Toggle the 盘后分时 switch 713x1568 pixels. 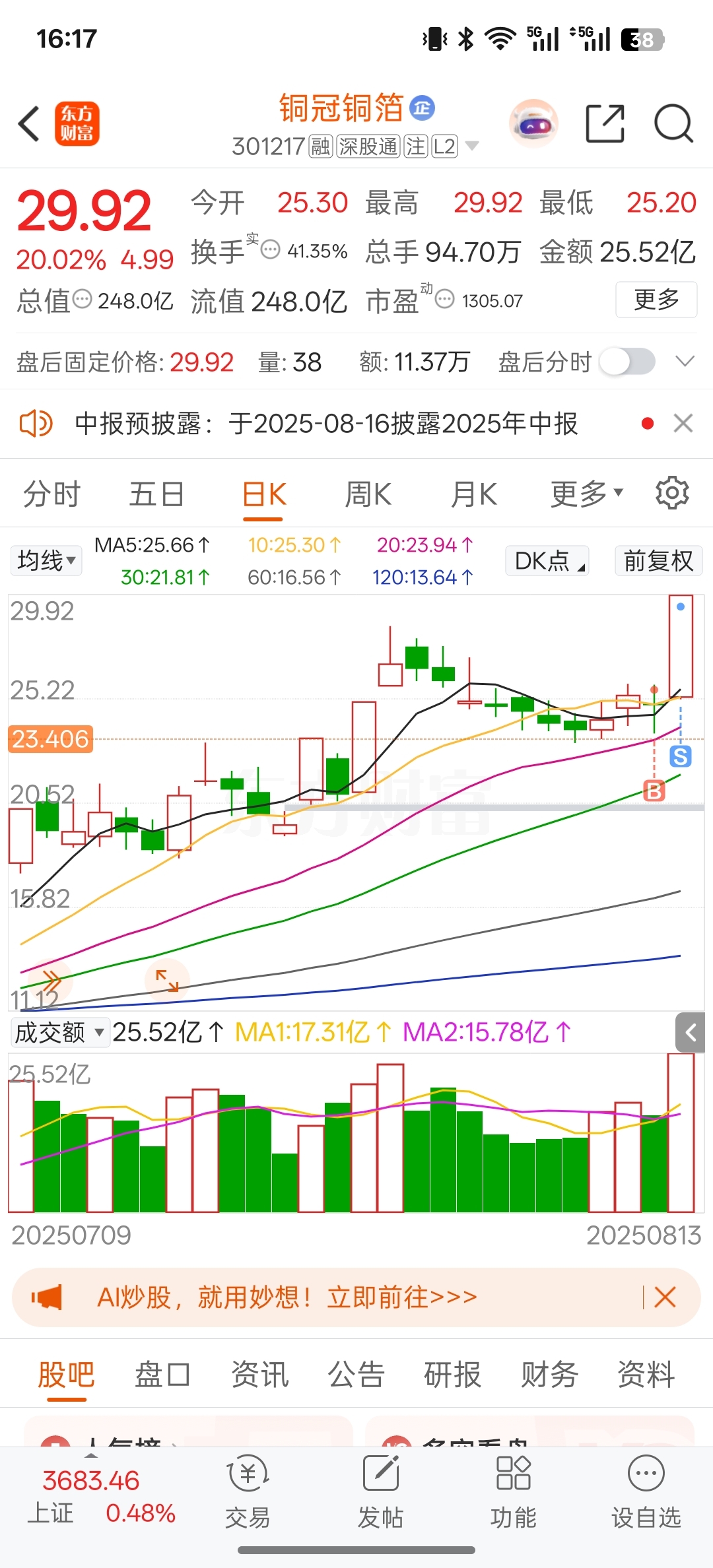[627, 362]
